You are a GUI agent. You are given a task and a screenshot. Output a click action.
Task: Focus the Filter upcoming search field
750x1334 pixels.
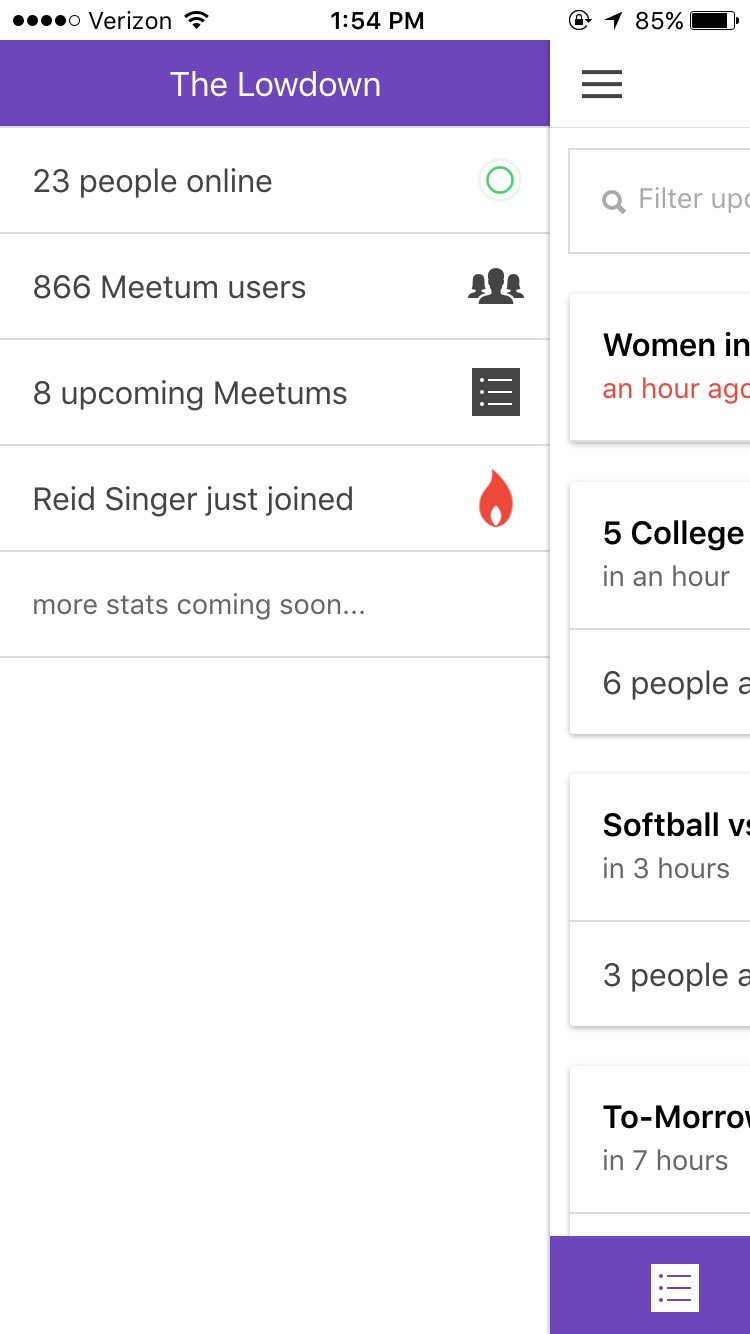(660, 201)
